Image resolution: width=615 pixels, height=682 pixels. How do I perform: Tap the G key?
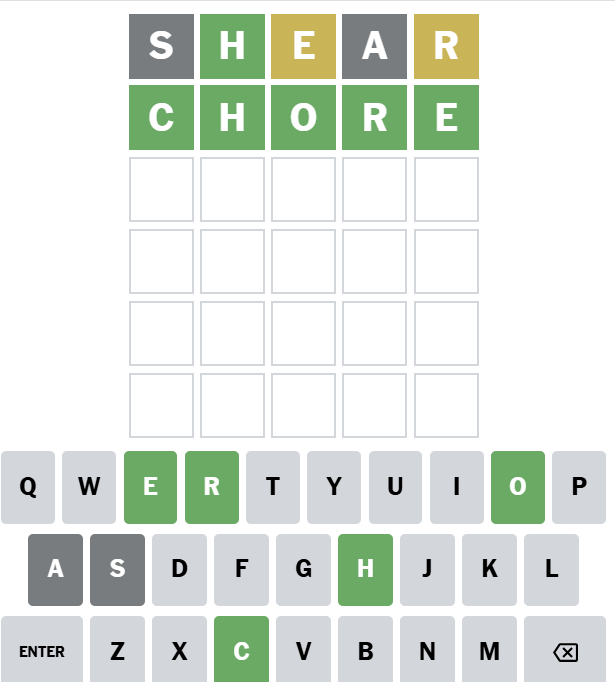point(303,569)
